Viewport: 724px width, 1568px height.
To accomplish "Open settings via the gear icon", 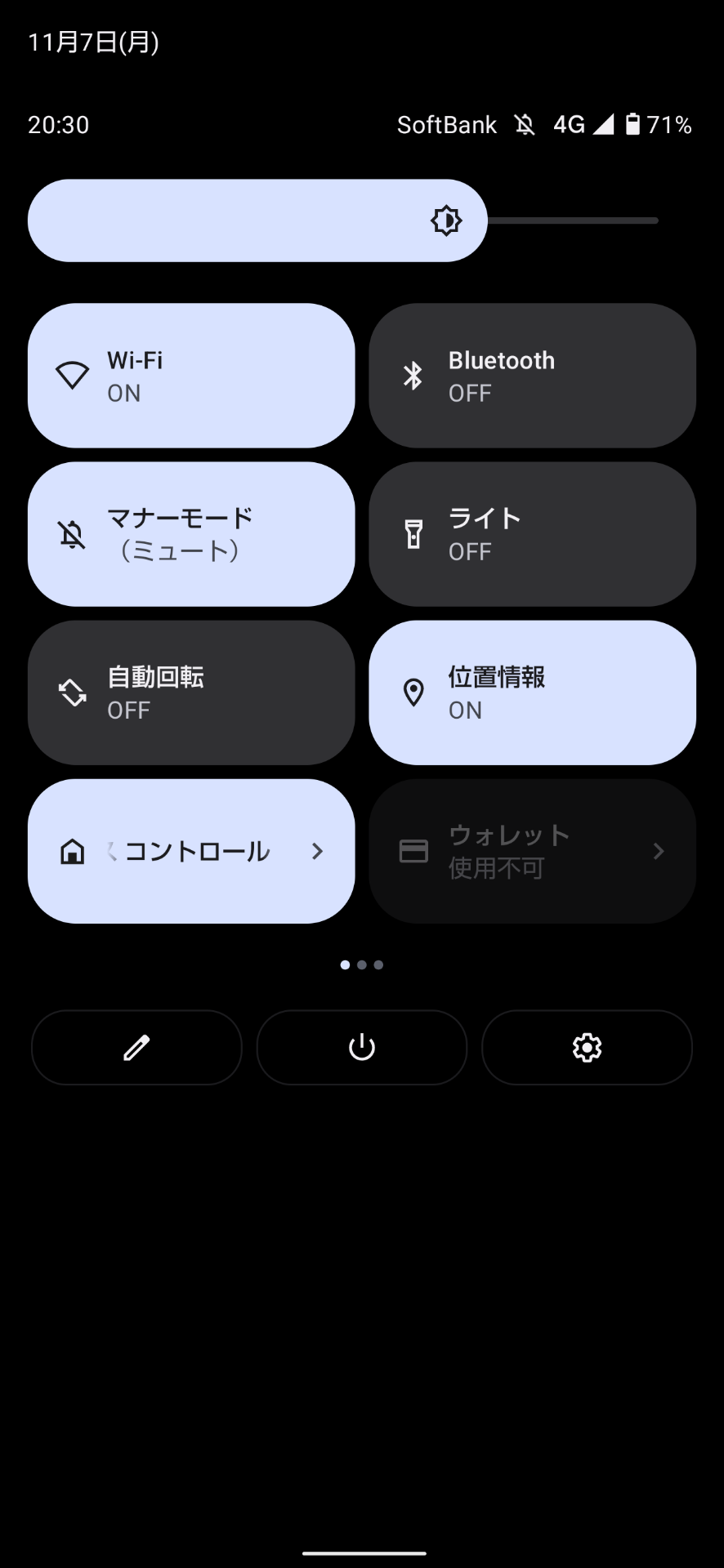I will tap(587, 1048).
